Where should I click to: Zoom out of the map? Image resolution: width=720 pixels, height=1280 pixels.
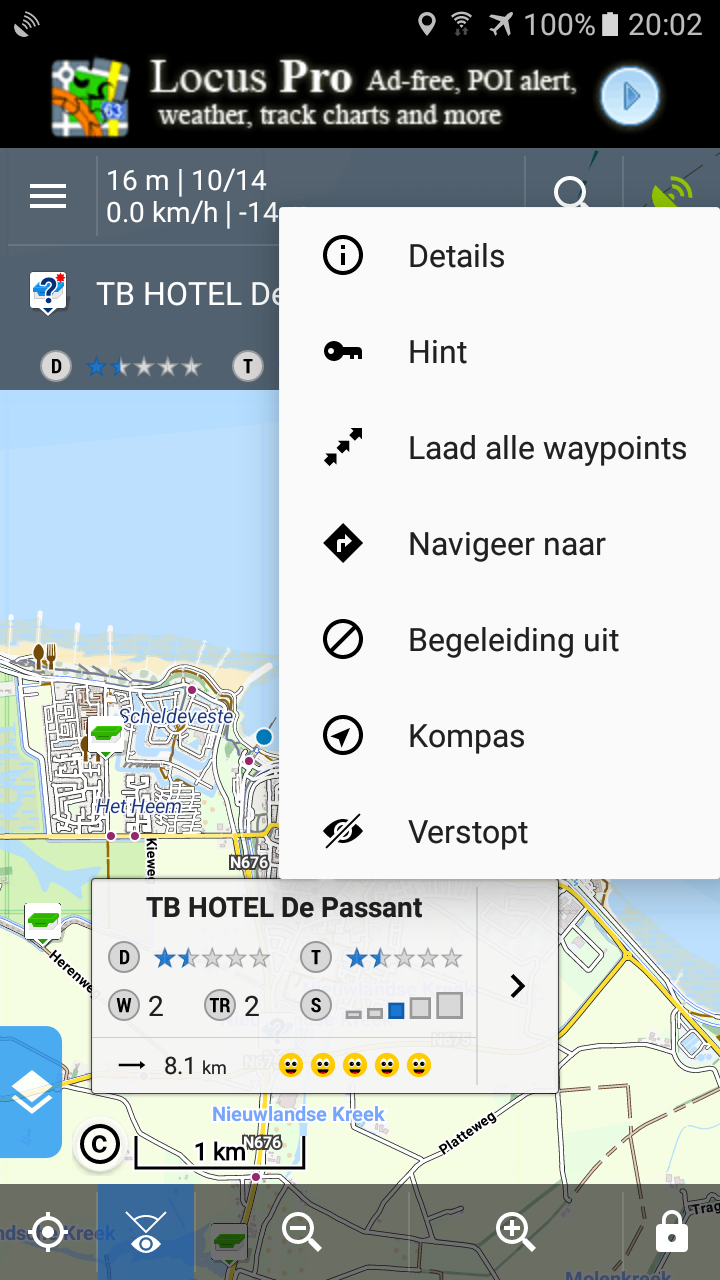click(x=301, y=1232)
